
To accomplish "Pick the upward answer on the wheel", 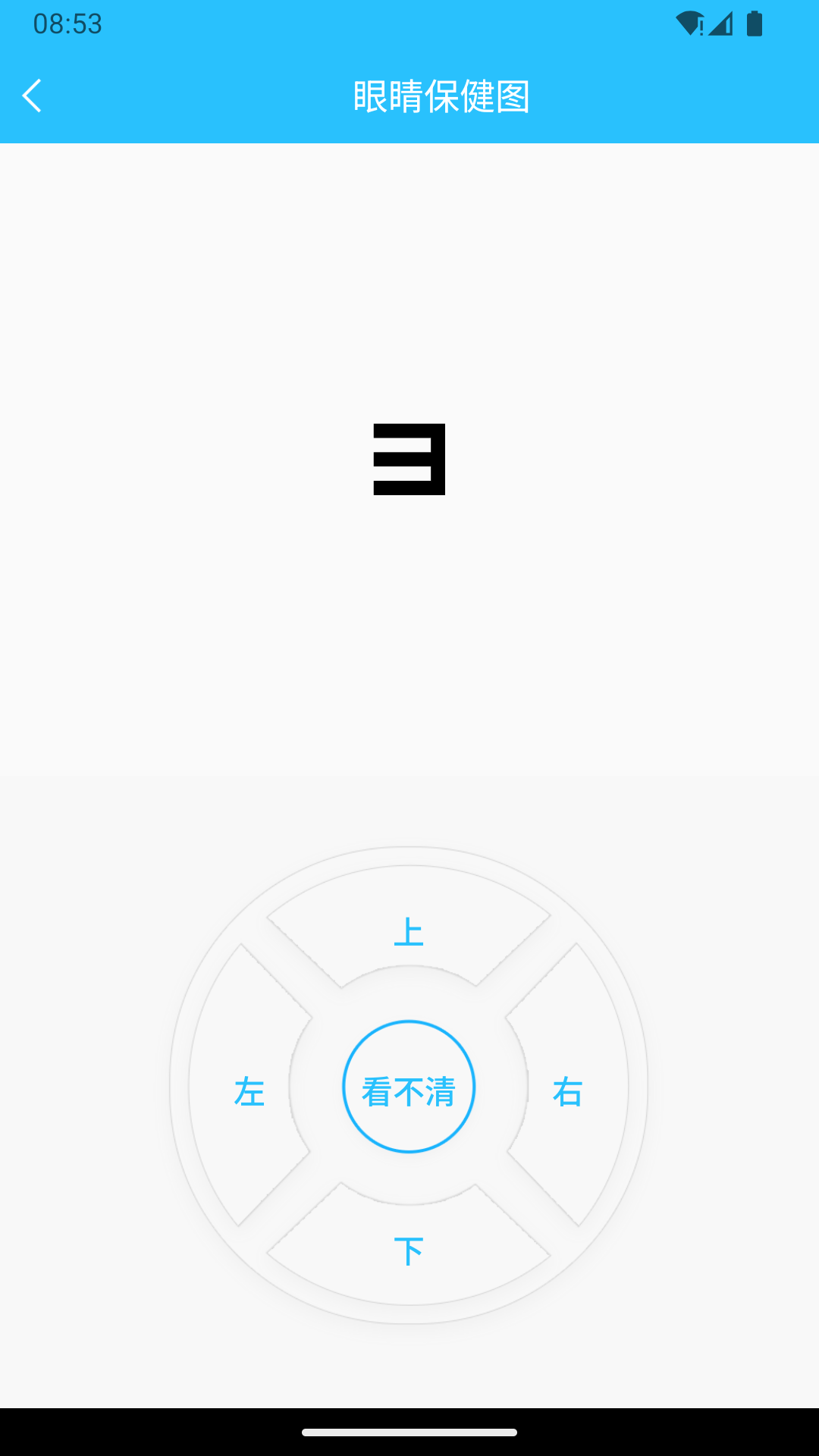I will [x=409, y=931].
